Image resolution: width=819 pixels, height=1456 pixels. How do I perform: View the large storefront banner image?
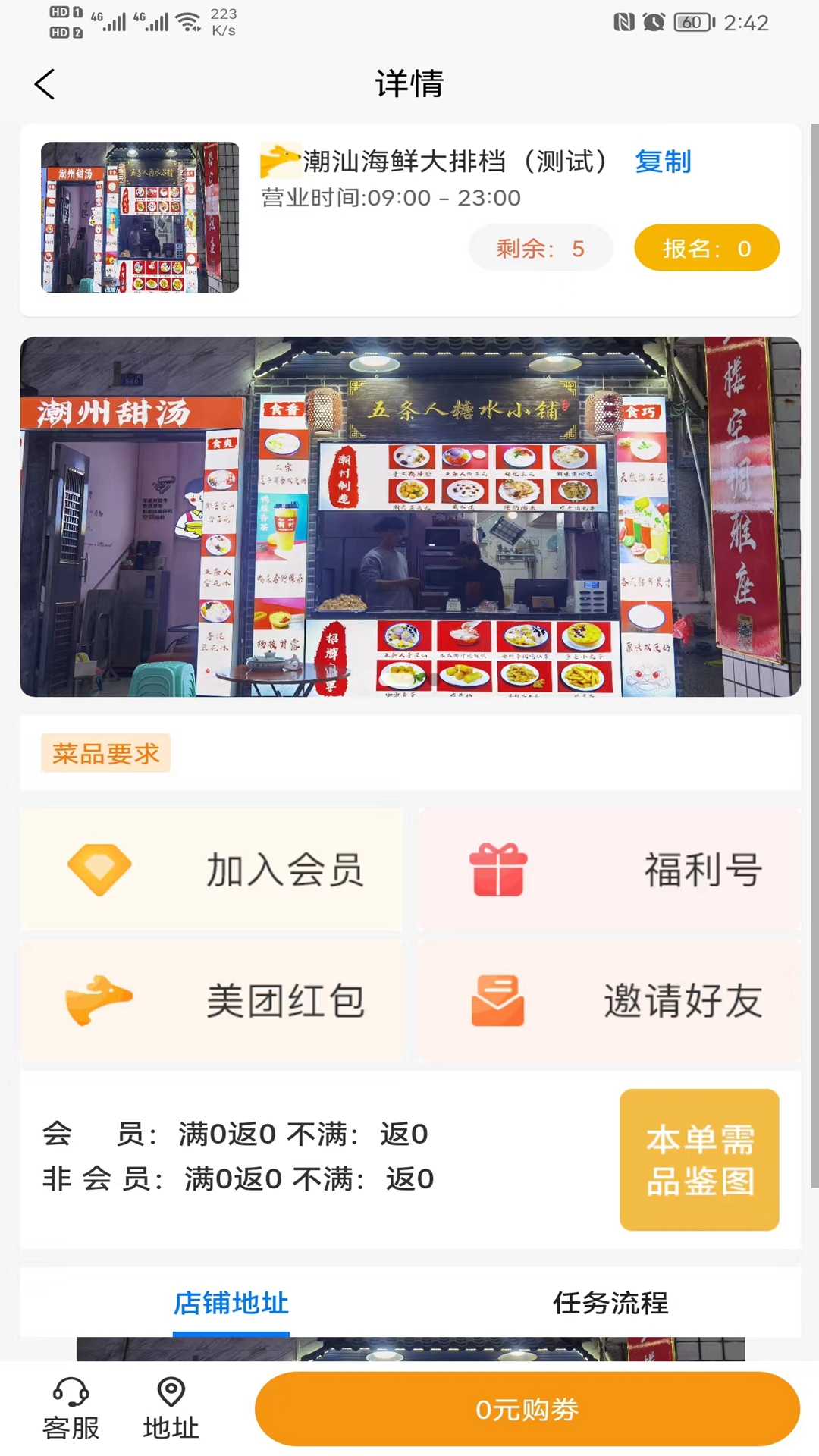(x=409, y=516)
